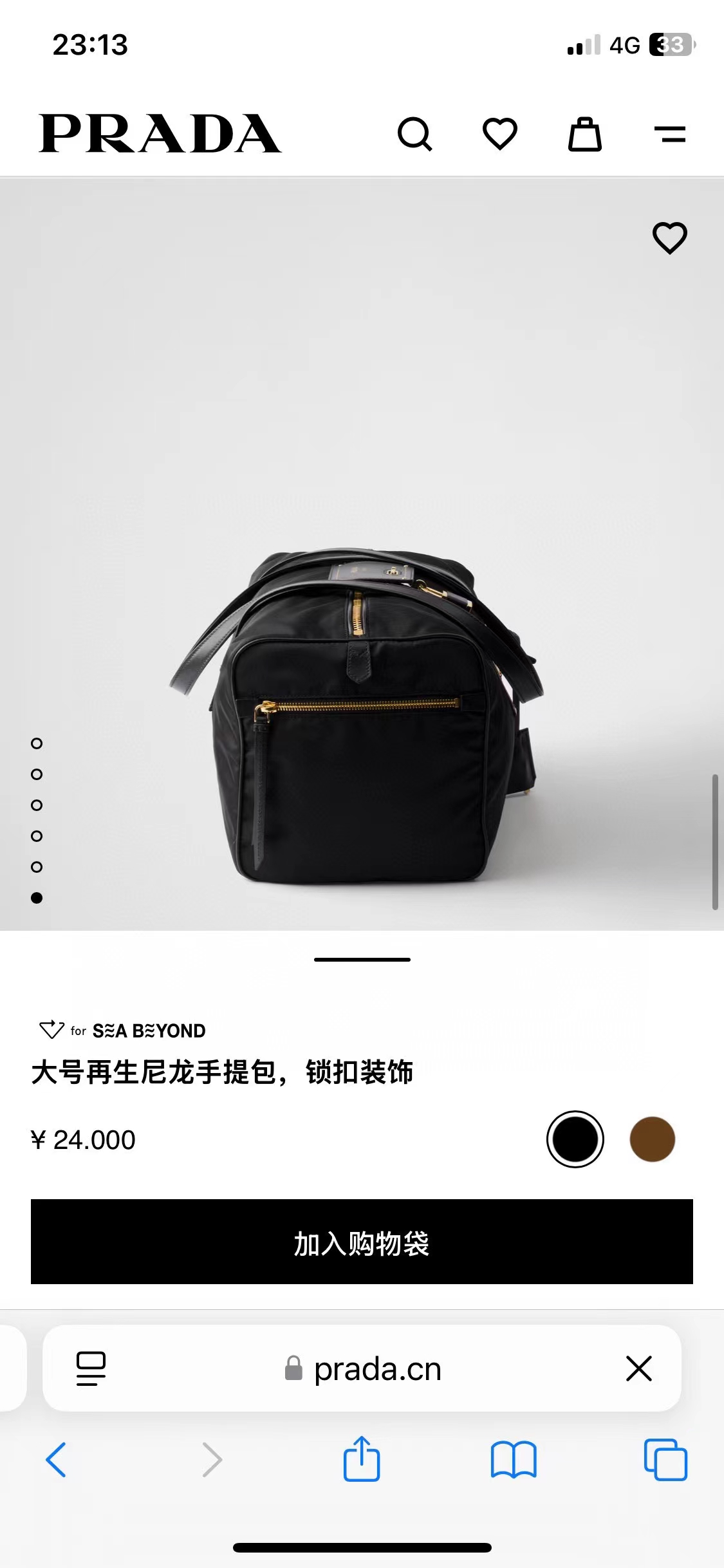Open the wishlist heart in header

pos(500,134)
